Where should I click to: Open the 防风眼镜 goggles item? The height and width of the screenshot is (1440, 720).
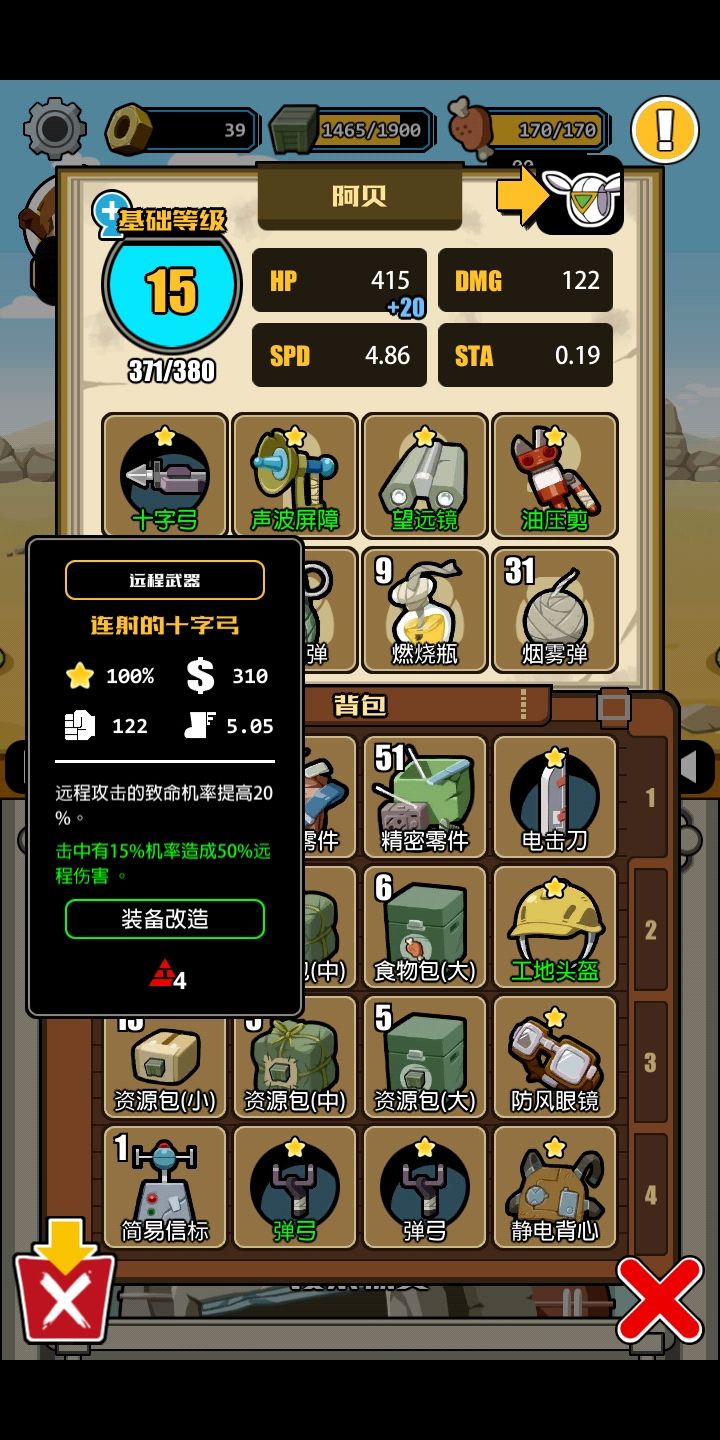point(554,1055)
